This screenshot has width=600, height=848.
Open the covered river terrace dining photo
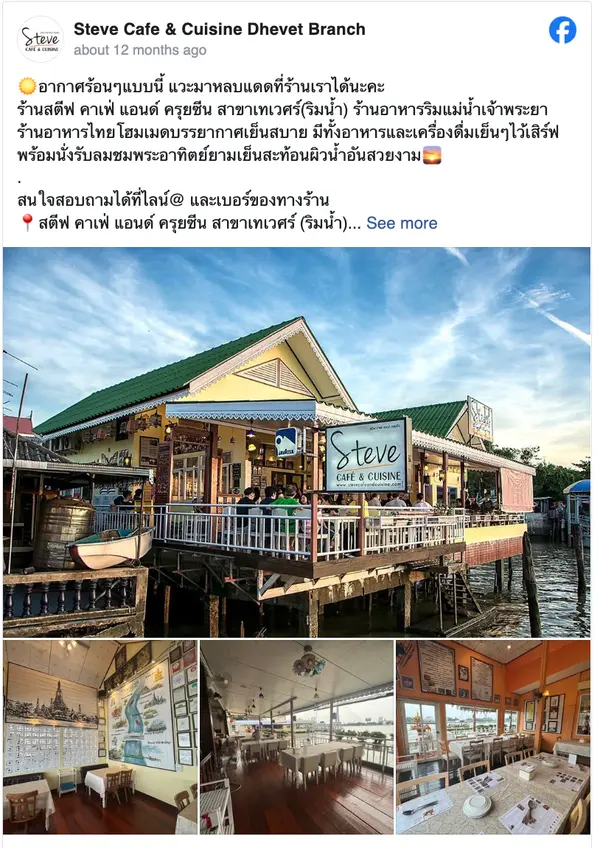pyautogui.click(x=296, y=738)
